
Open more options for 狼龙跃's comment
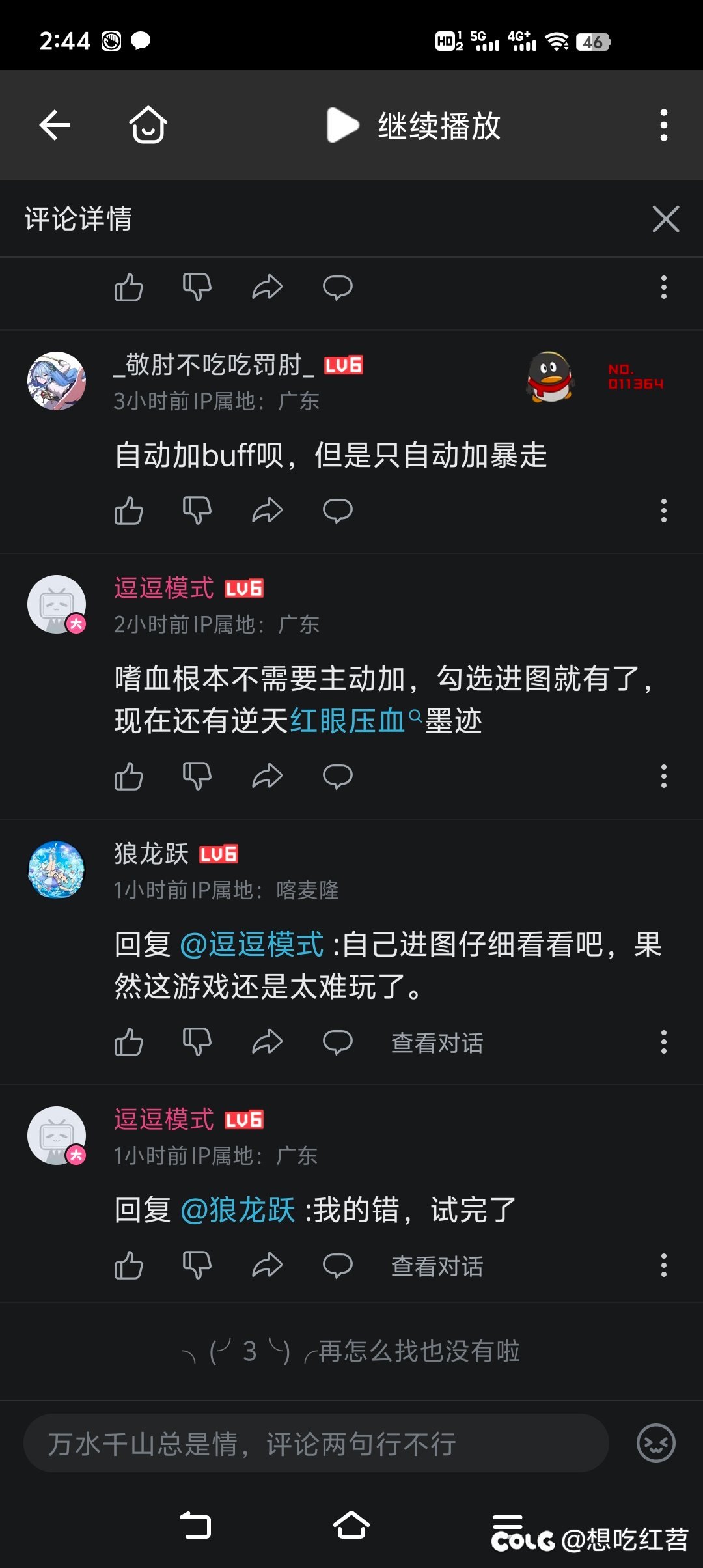pyautogui.click(x=664, y=1042)
